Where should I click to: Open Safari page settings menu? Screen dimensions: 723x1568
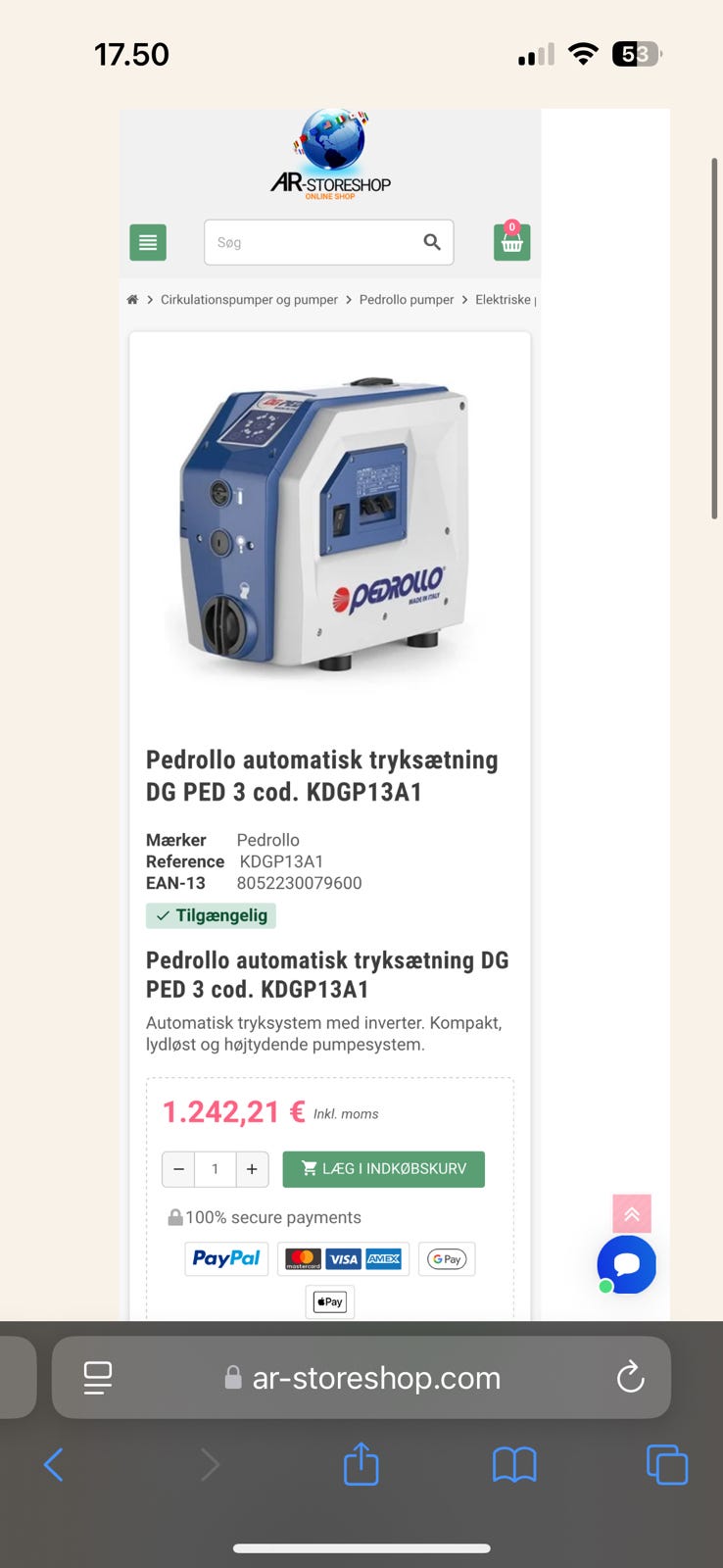click(98, 1378)
